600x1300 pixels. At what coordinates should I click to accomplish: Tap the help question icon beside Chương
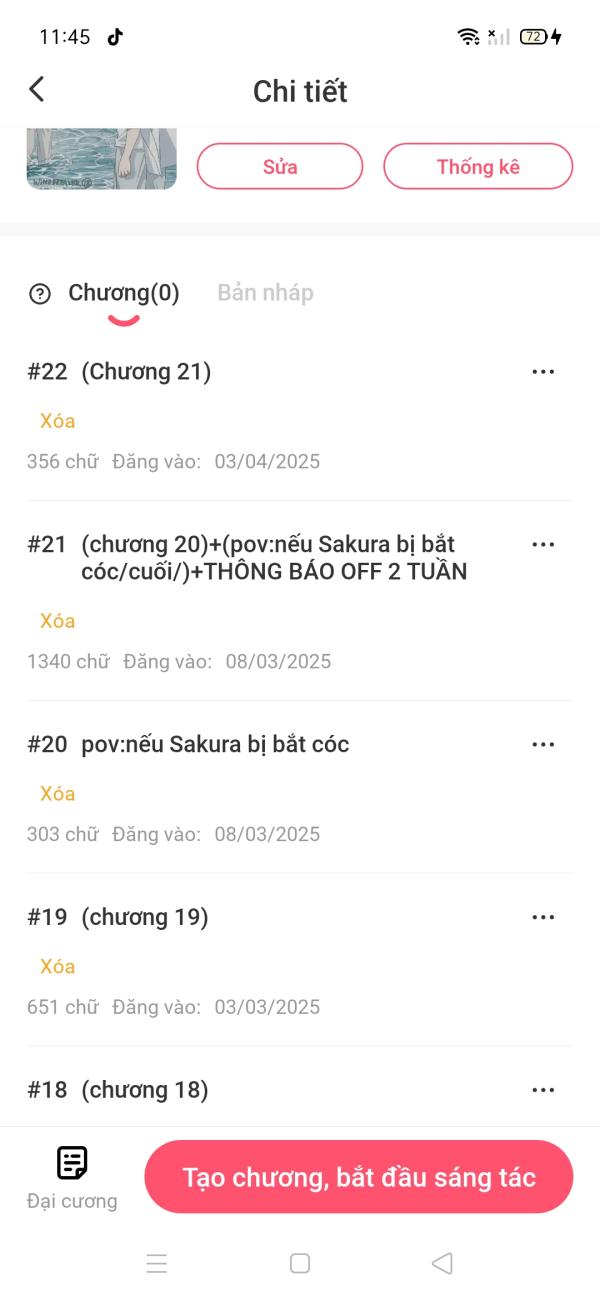[x=40, y=294]
